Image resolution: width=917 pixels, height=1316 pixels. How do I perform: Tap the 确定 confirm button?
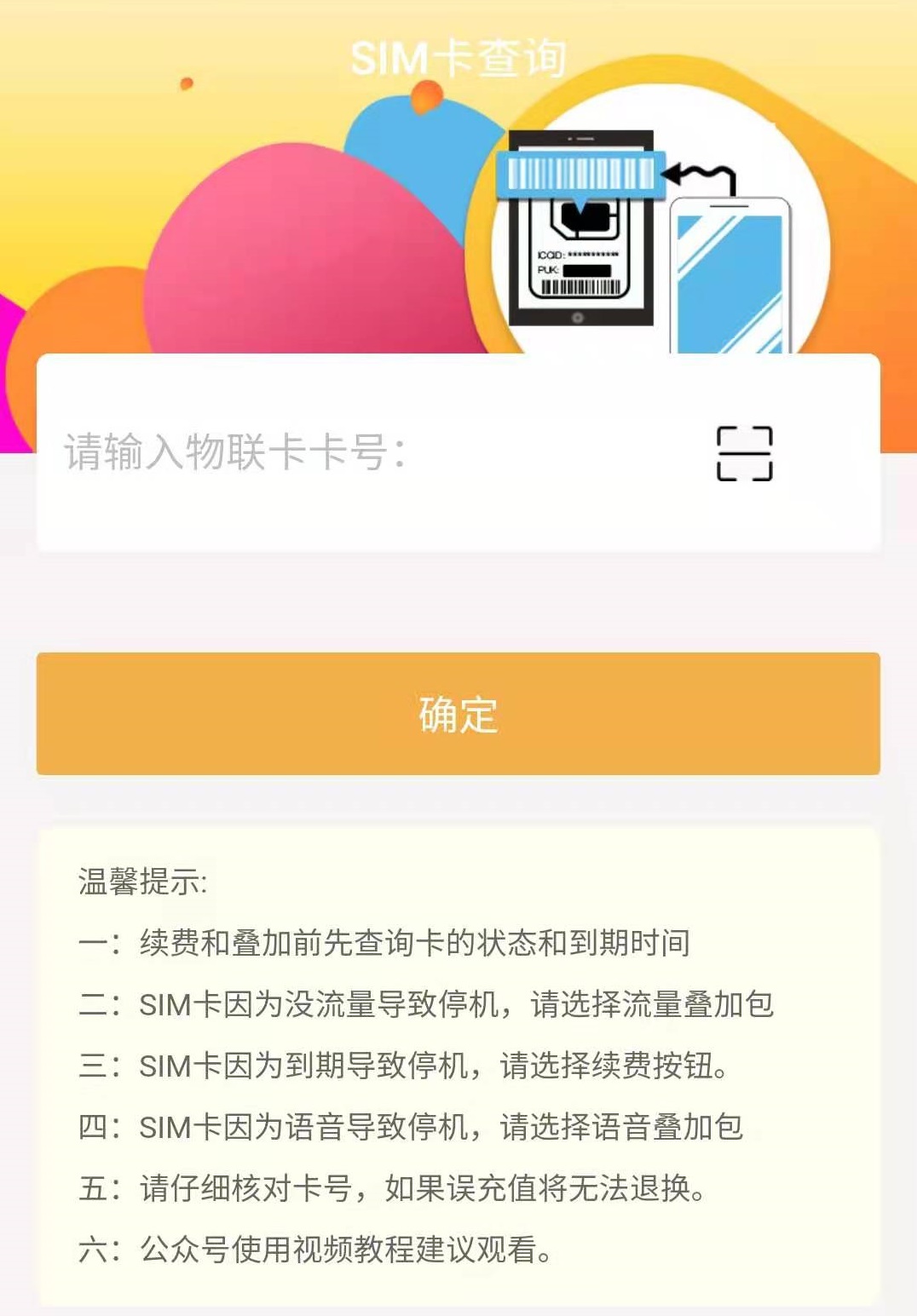click(458, 714)
